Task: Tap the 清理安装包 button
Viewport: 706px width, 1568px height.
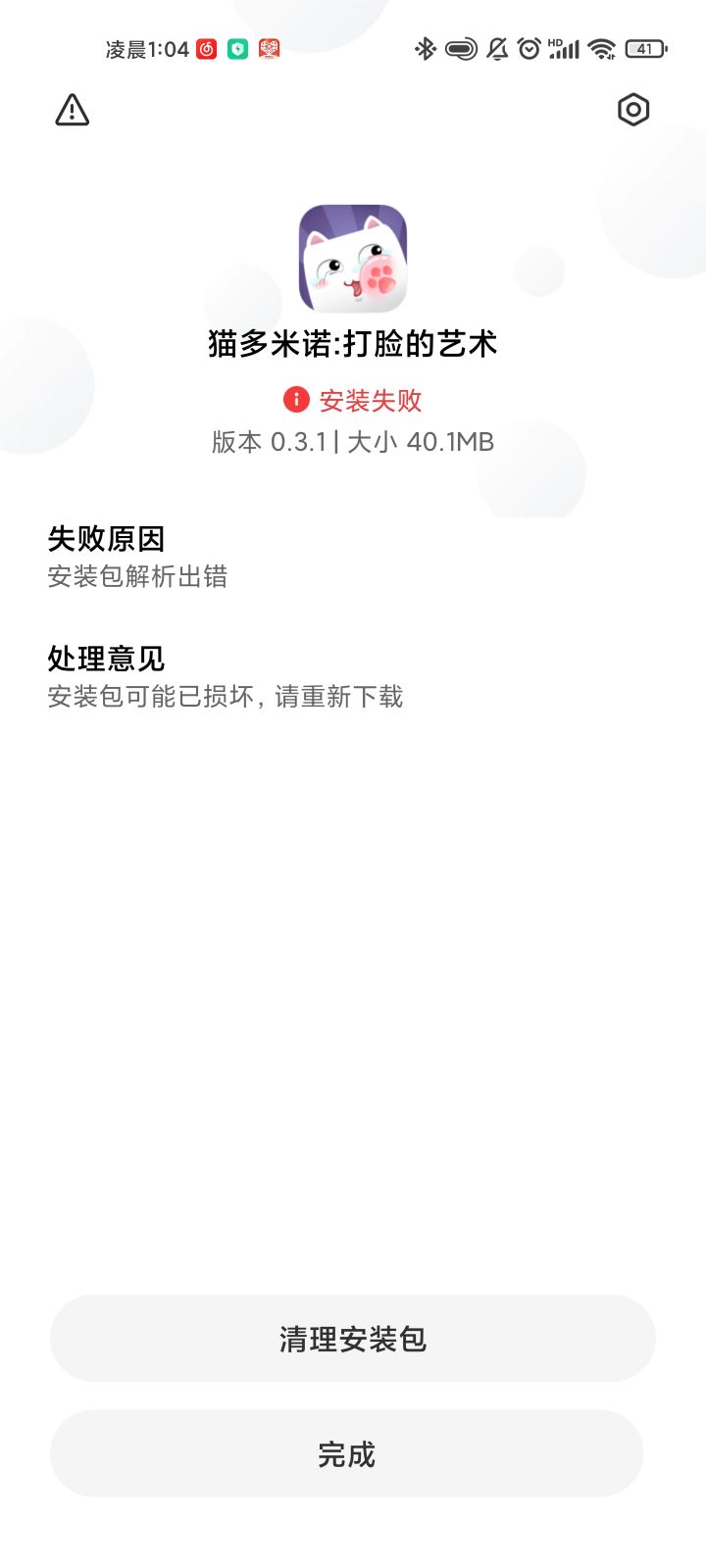Action: click(353, 1339)
